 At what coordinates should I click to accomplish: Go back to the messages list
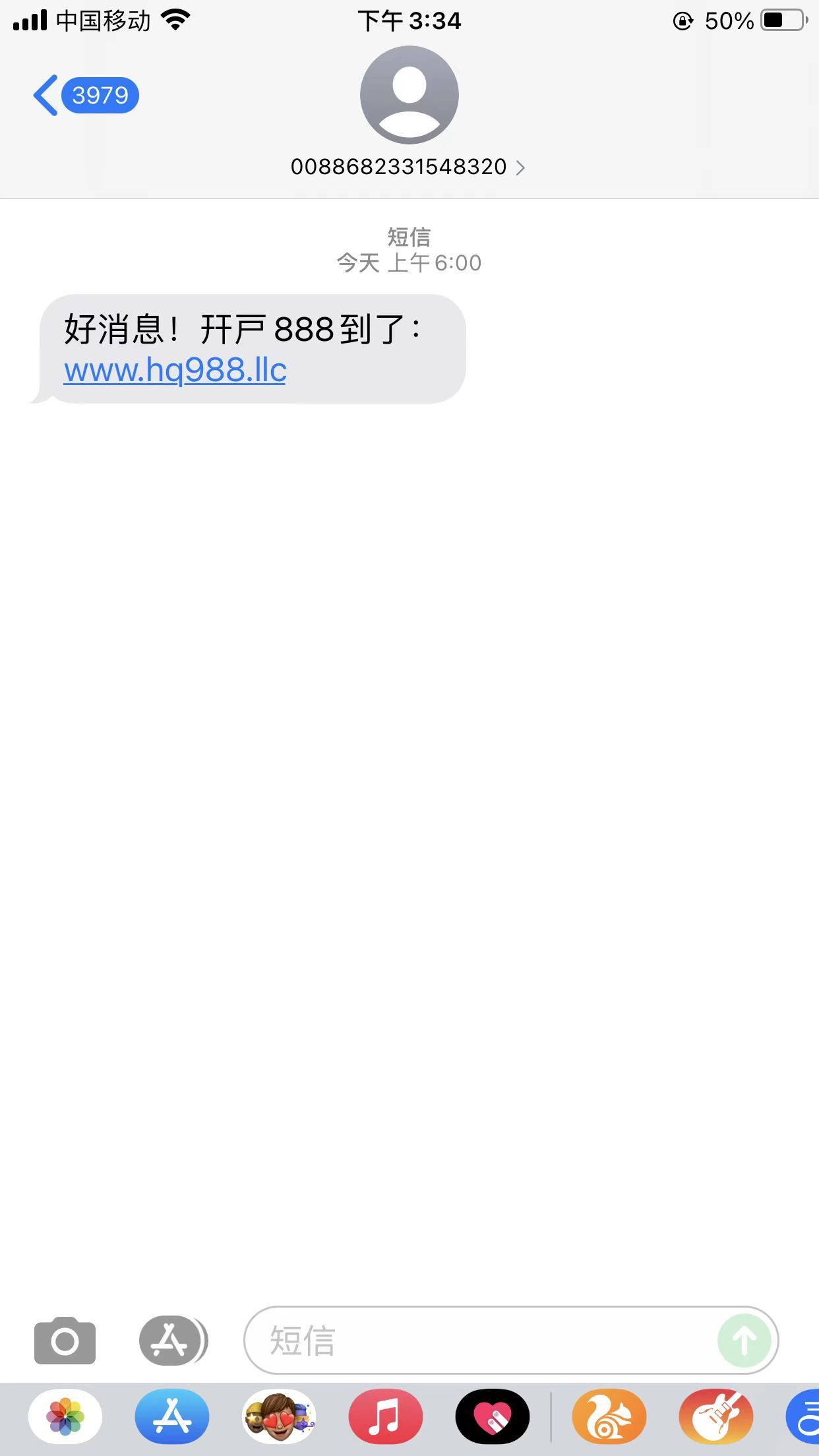84,96
